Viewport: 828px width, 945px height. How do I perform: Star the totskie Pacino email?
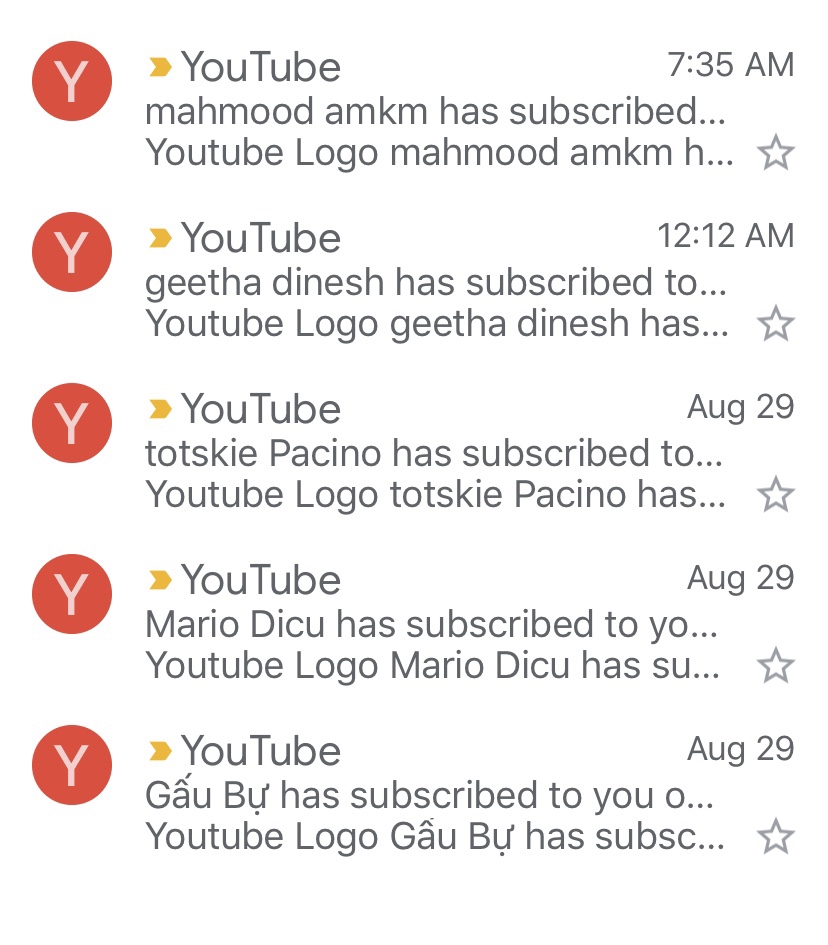775,496
